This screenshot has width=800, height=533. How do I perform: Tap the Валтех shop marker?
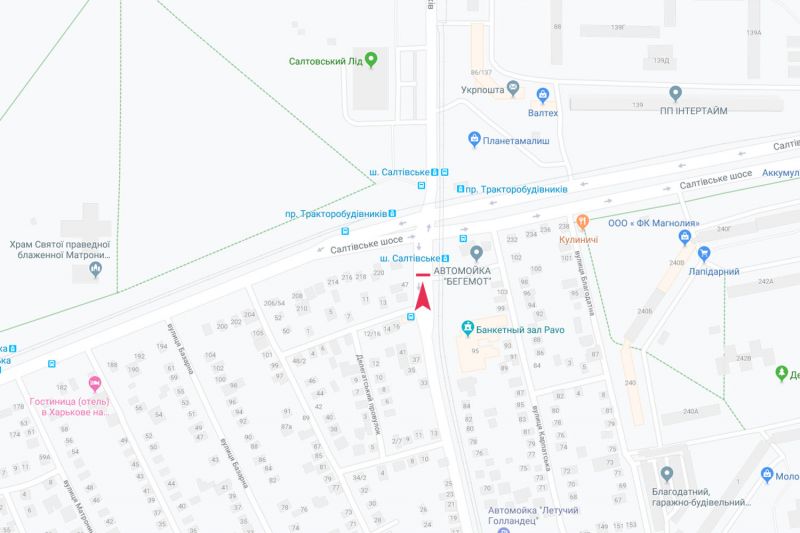pyautogui.click(x=543, y=97)
